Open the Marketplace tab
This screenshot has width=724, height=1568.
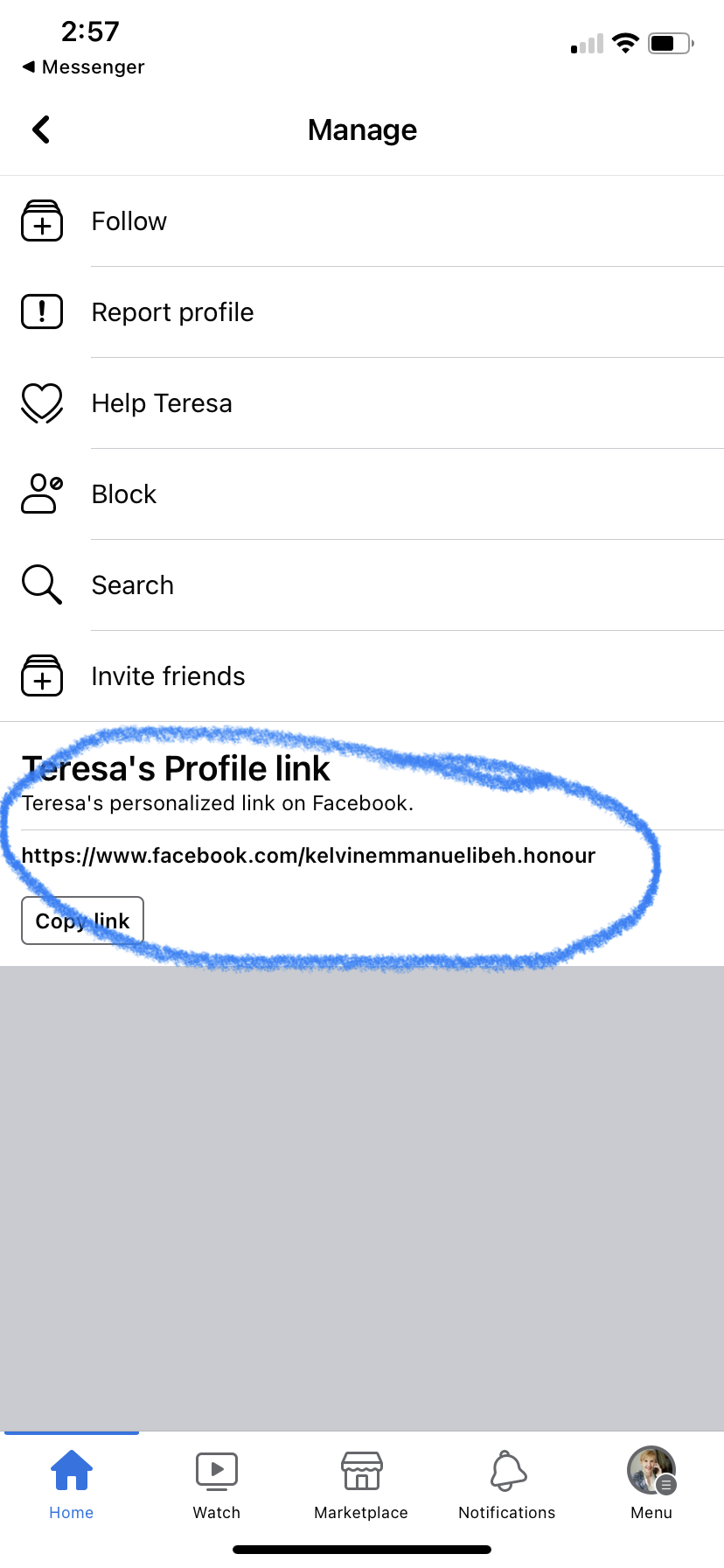tap(361, 1485)
